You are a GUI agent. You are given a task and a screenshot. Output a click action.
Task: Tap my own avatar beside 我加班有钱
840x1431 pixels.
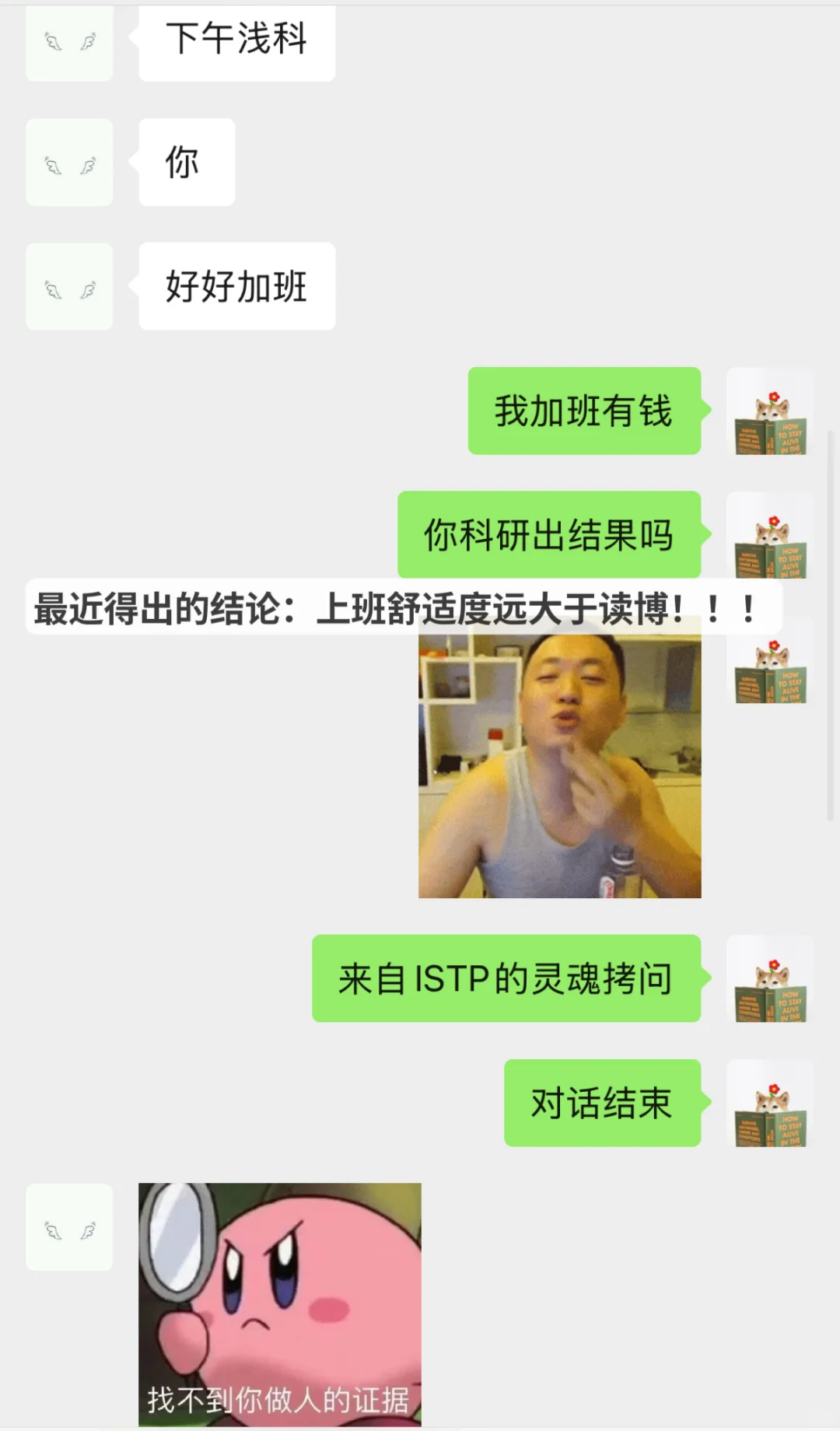770,411
